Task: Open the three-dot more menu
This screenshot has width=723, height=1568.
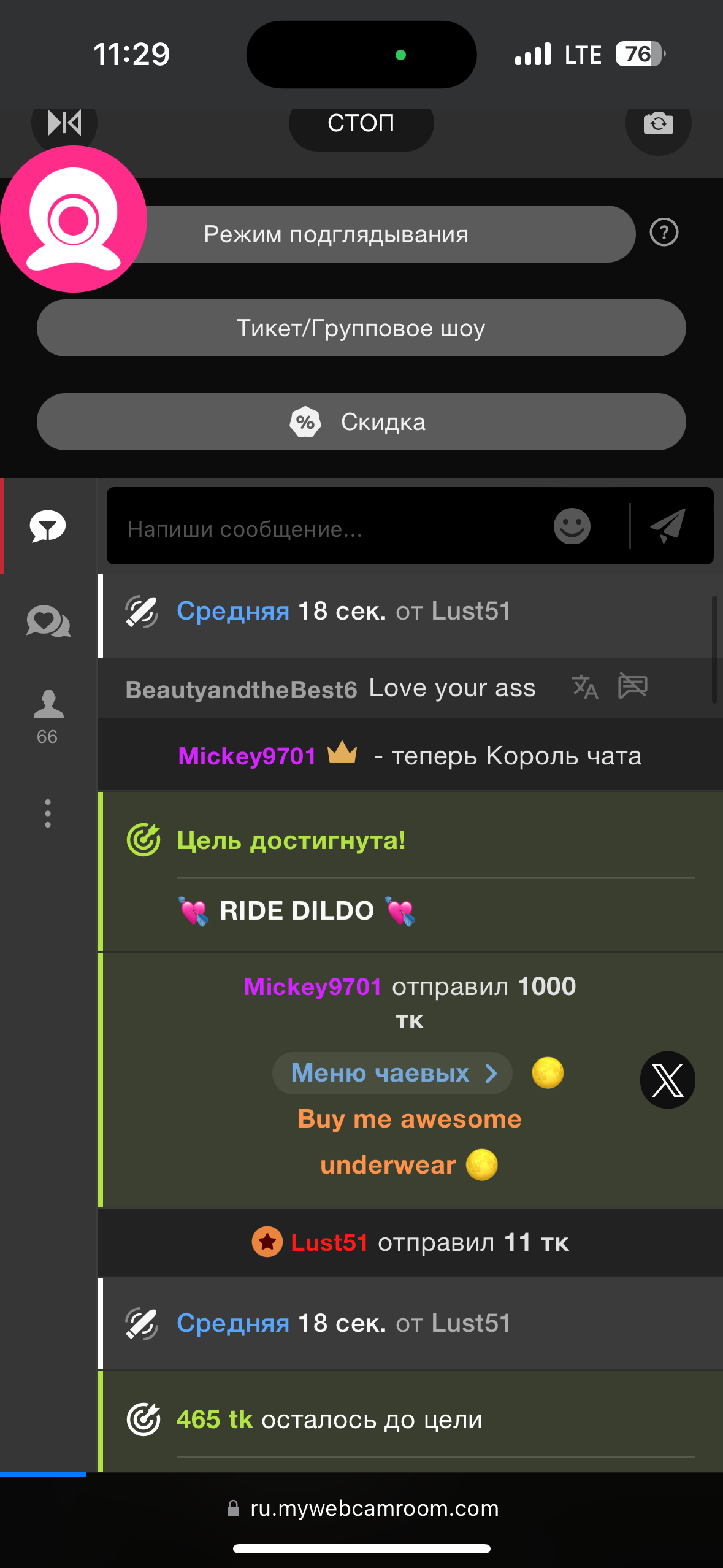Action: coord(48,813)
